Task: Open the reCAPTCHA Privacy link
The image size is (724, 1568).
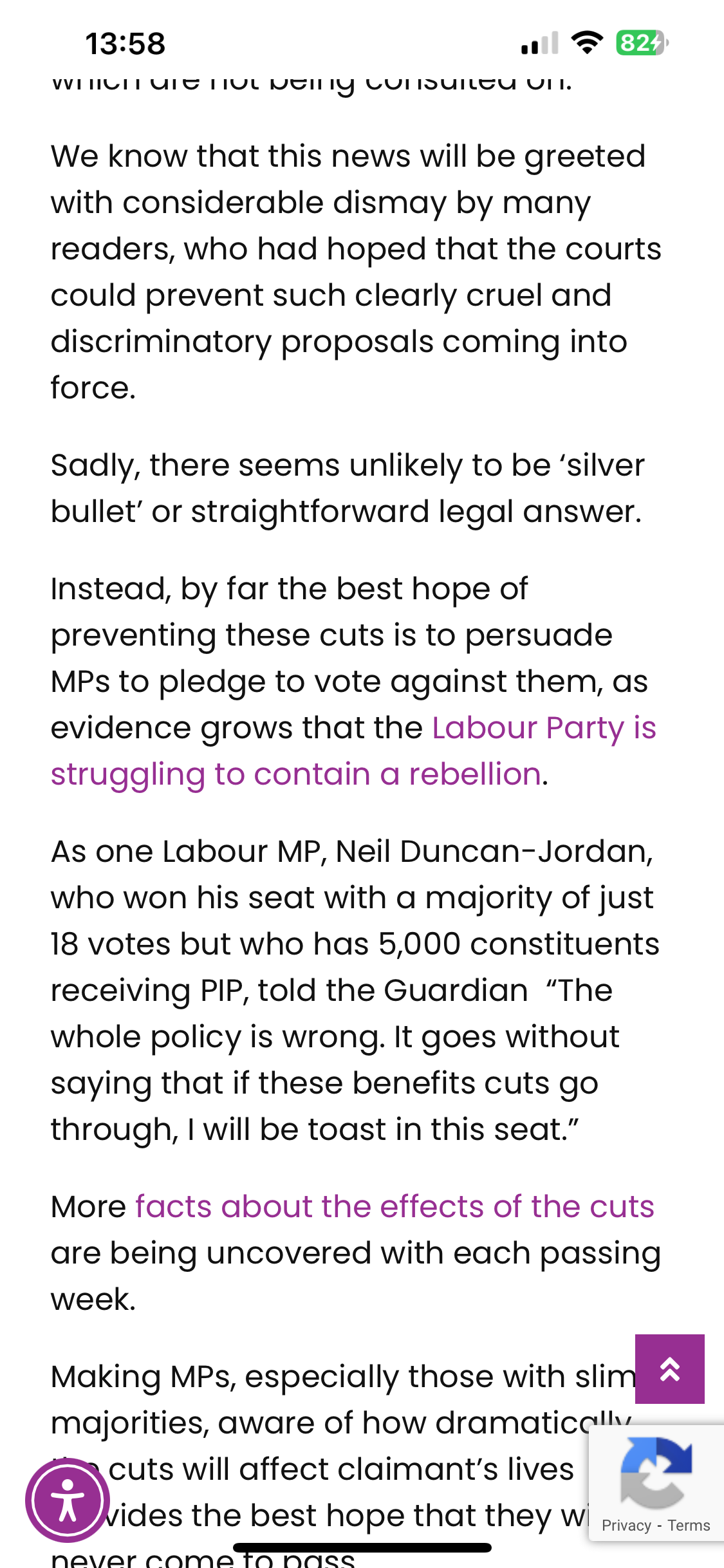Action: [626, 1526]
